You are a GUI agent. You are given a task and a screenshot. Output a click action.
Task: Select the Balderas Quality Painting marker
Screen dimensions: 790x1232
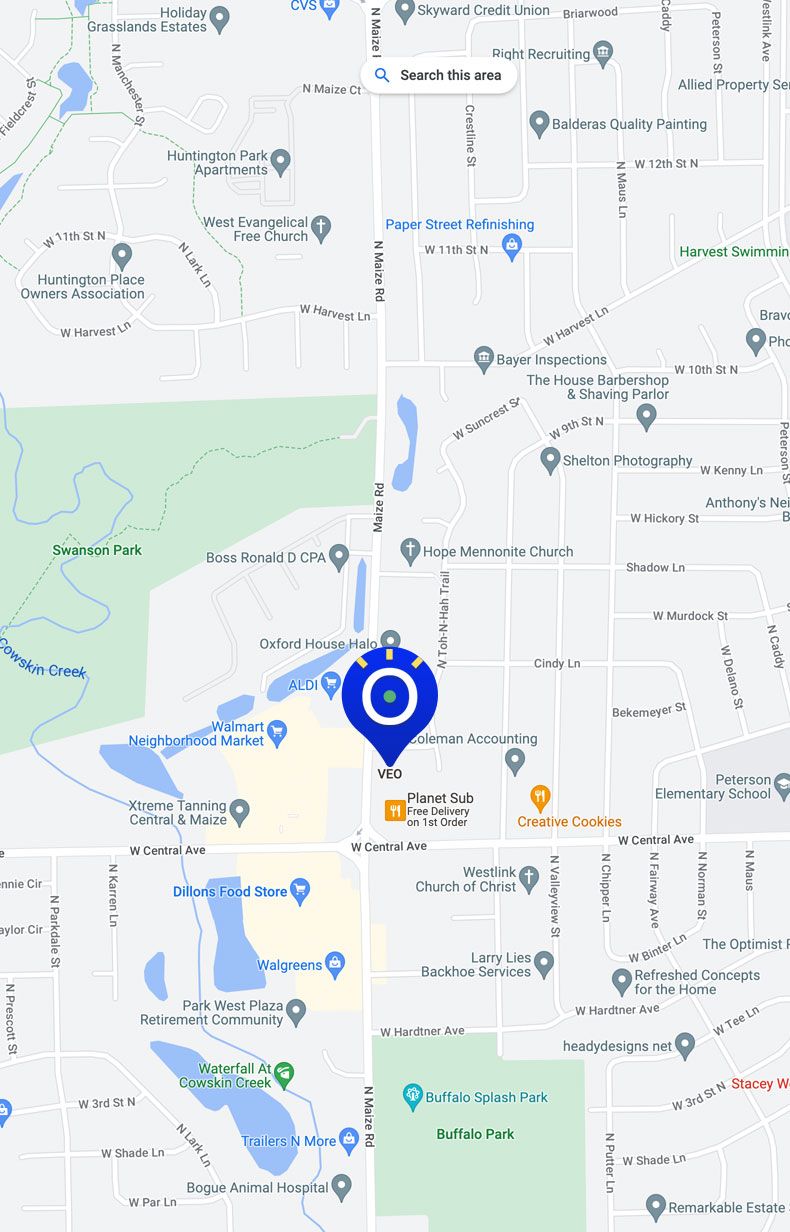[x=539, y=125]
